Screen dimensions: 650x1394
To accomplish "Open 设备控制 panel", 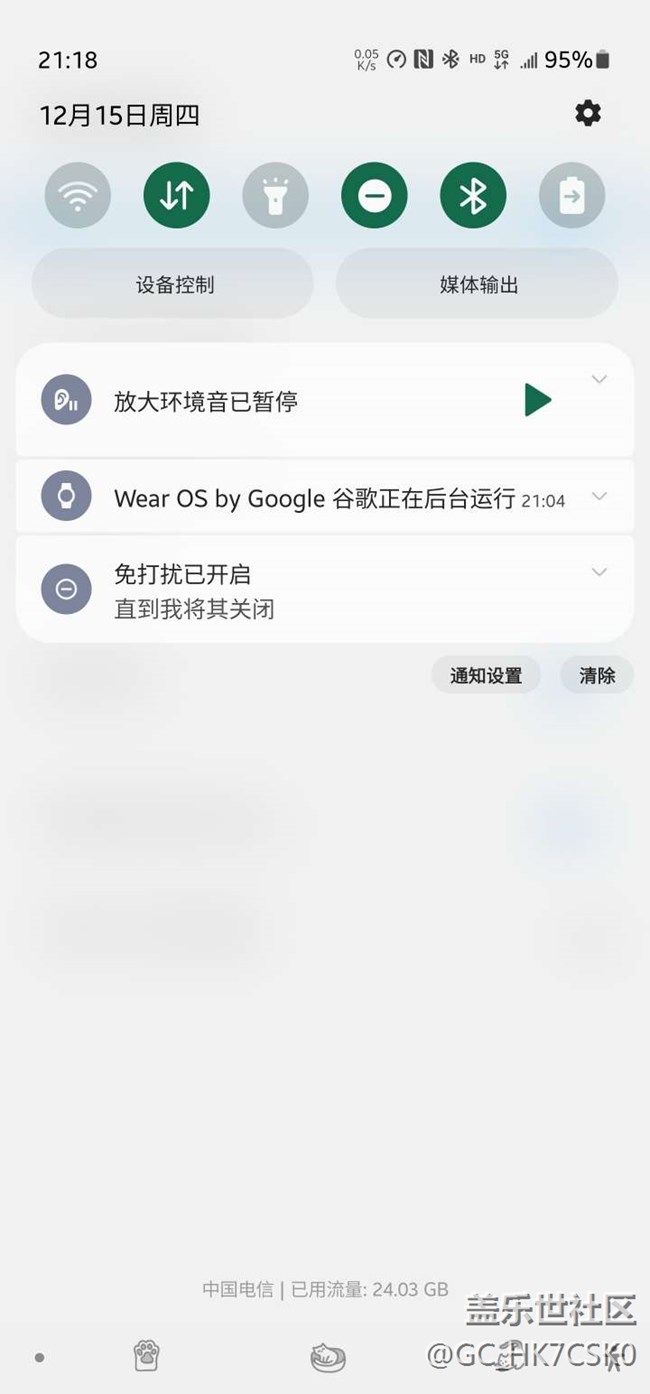I will [174, 285].
